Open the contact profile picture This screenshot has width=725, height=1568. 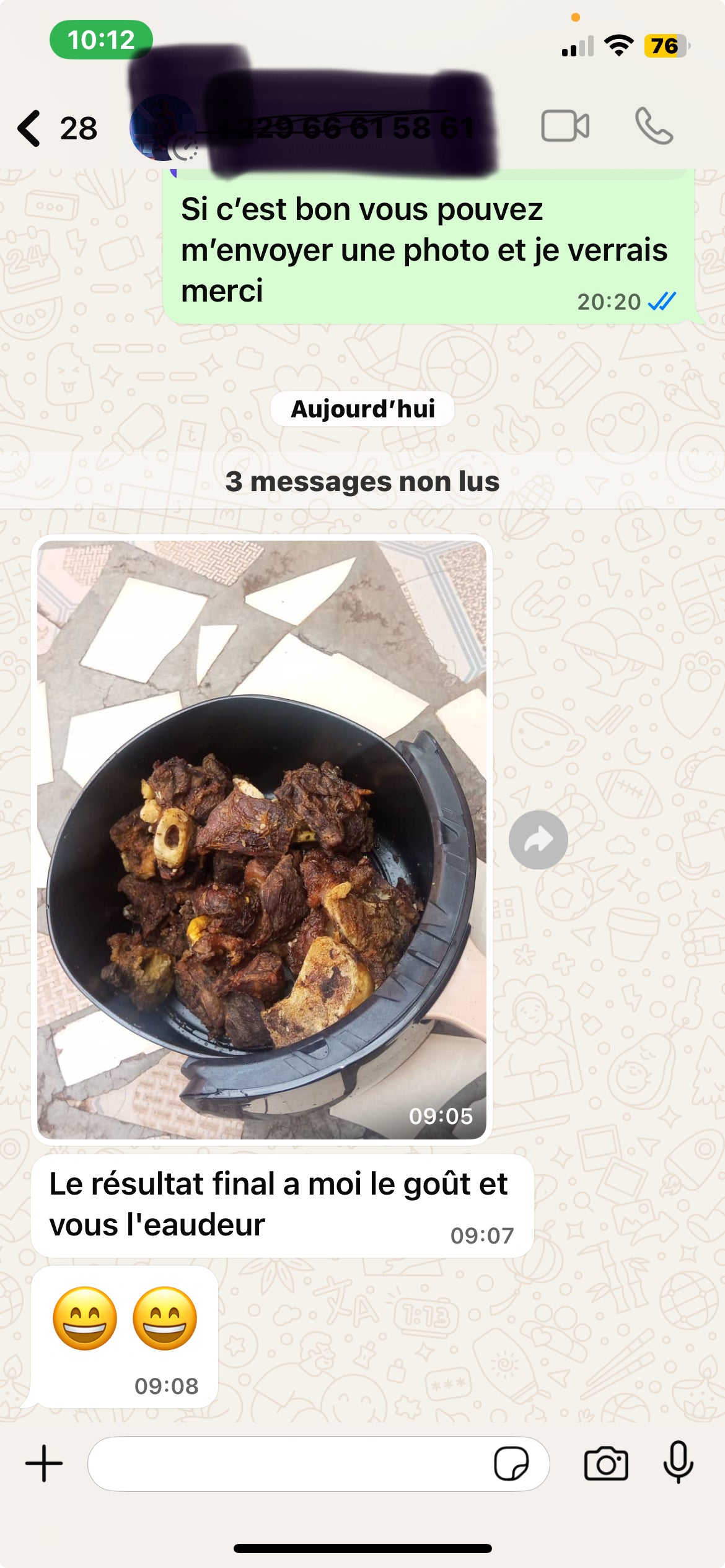162,128
